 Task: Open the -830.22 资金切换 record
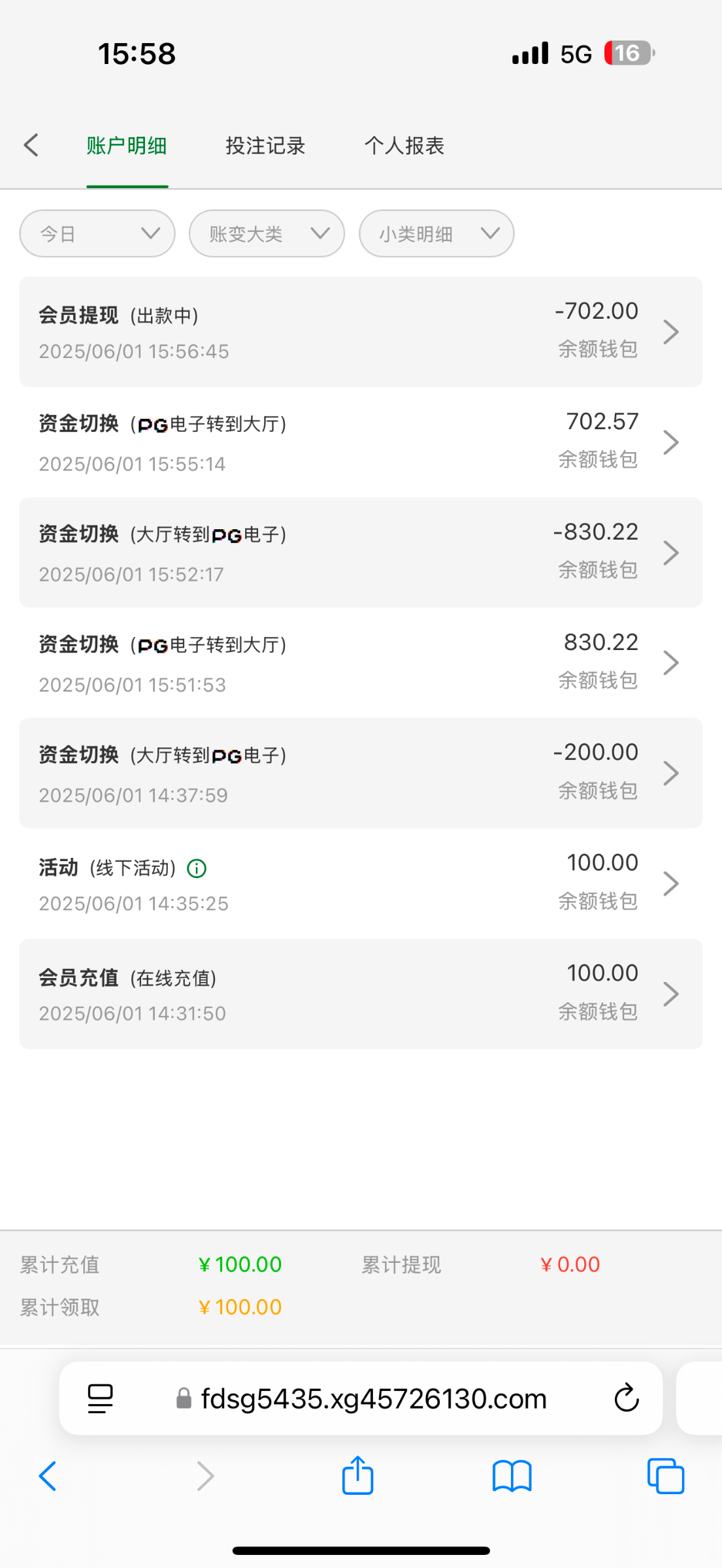click(361, 553)
